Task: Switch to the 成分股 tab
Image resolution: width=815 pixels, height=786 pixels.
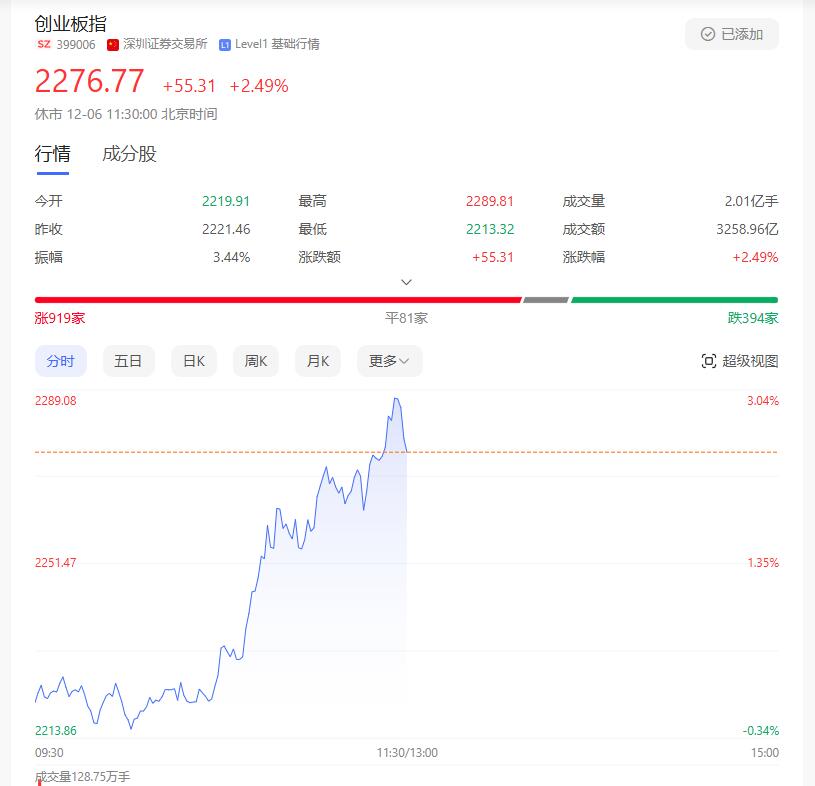Action: pyautogui.click(x=129, y=154)
